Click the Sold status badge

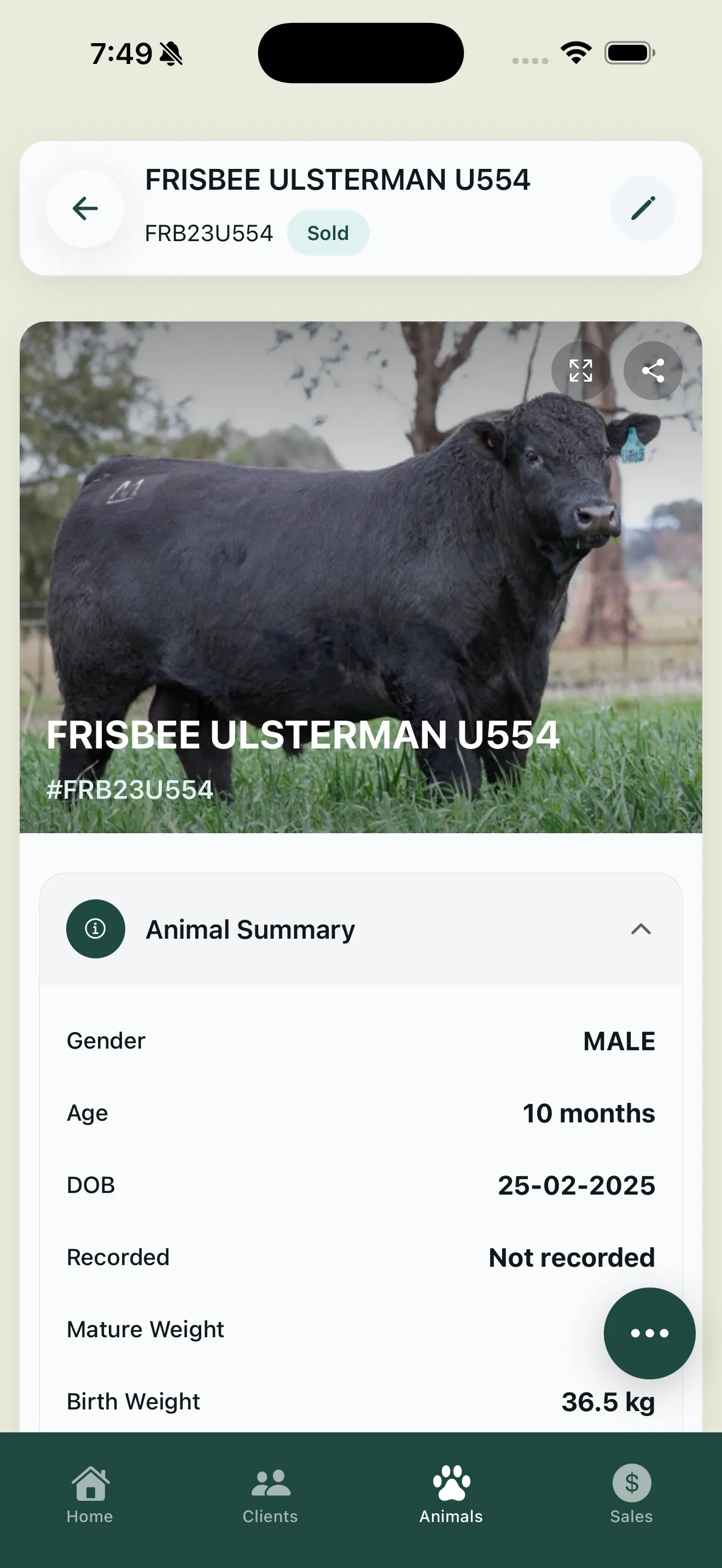click(328, 232)
